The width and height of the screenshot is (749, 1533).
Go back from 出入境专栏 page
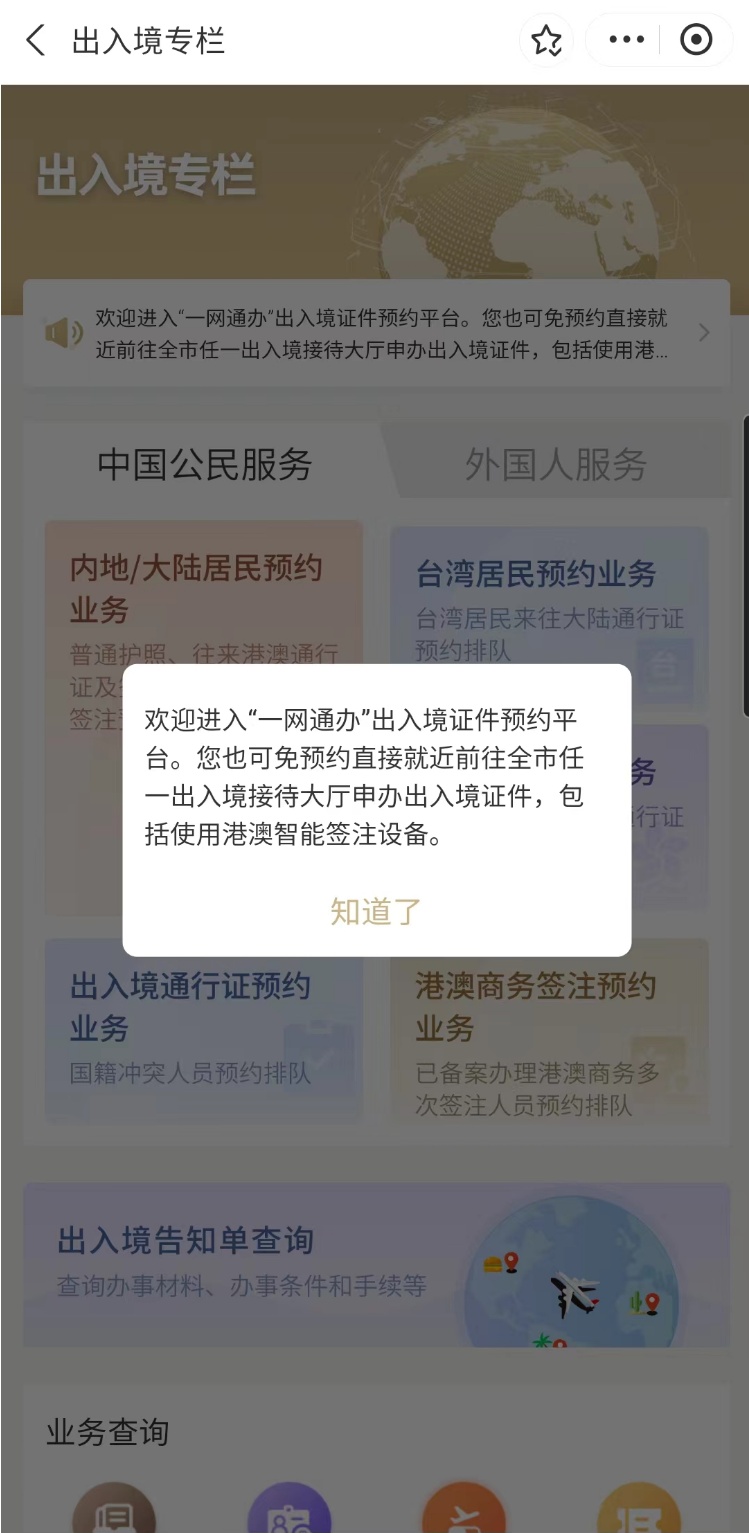(36, 41)
